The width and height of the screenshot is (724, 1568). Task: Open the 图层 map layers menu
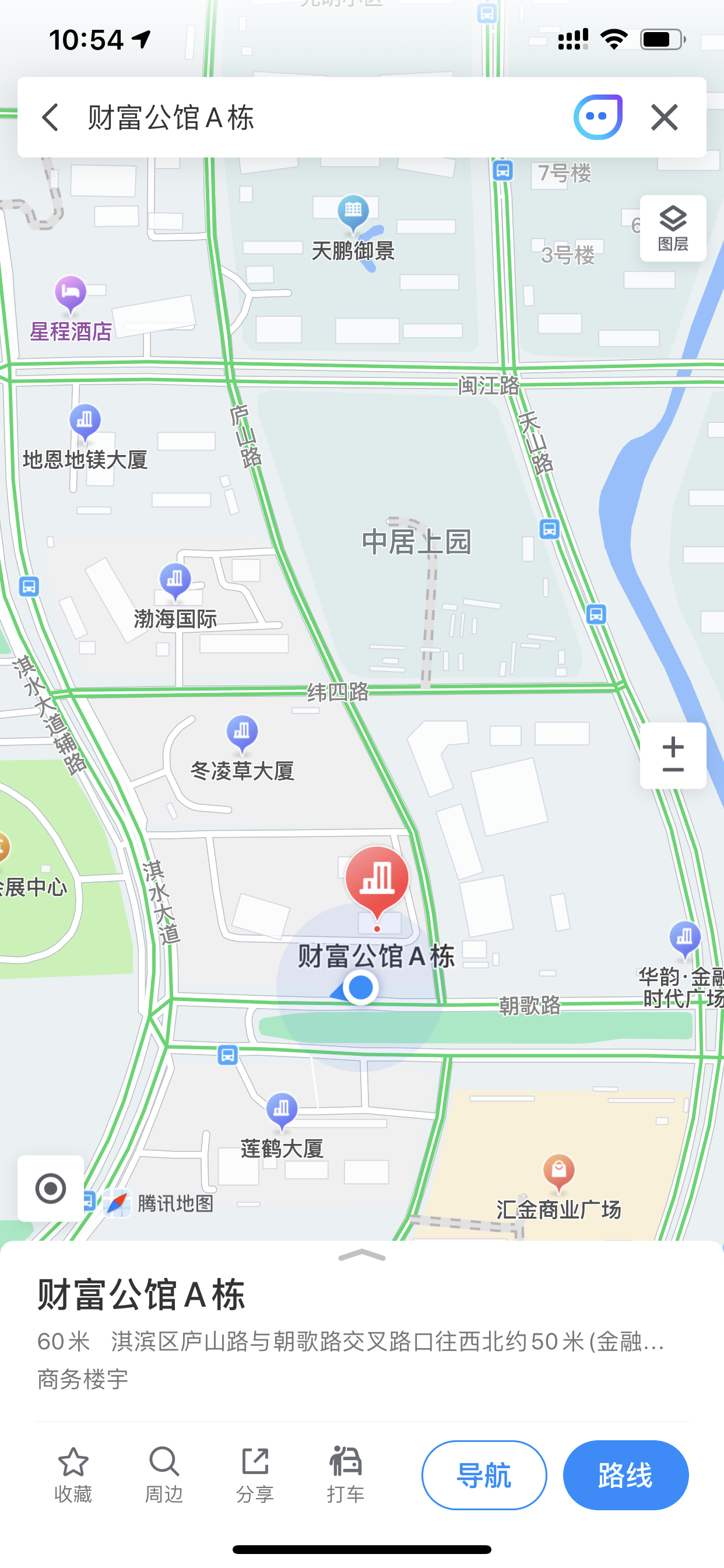pyautogui.click(x=672, y=228)
